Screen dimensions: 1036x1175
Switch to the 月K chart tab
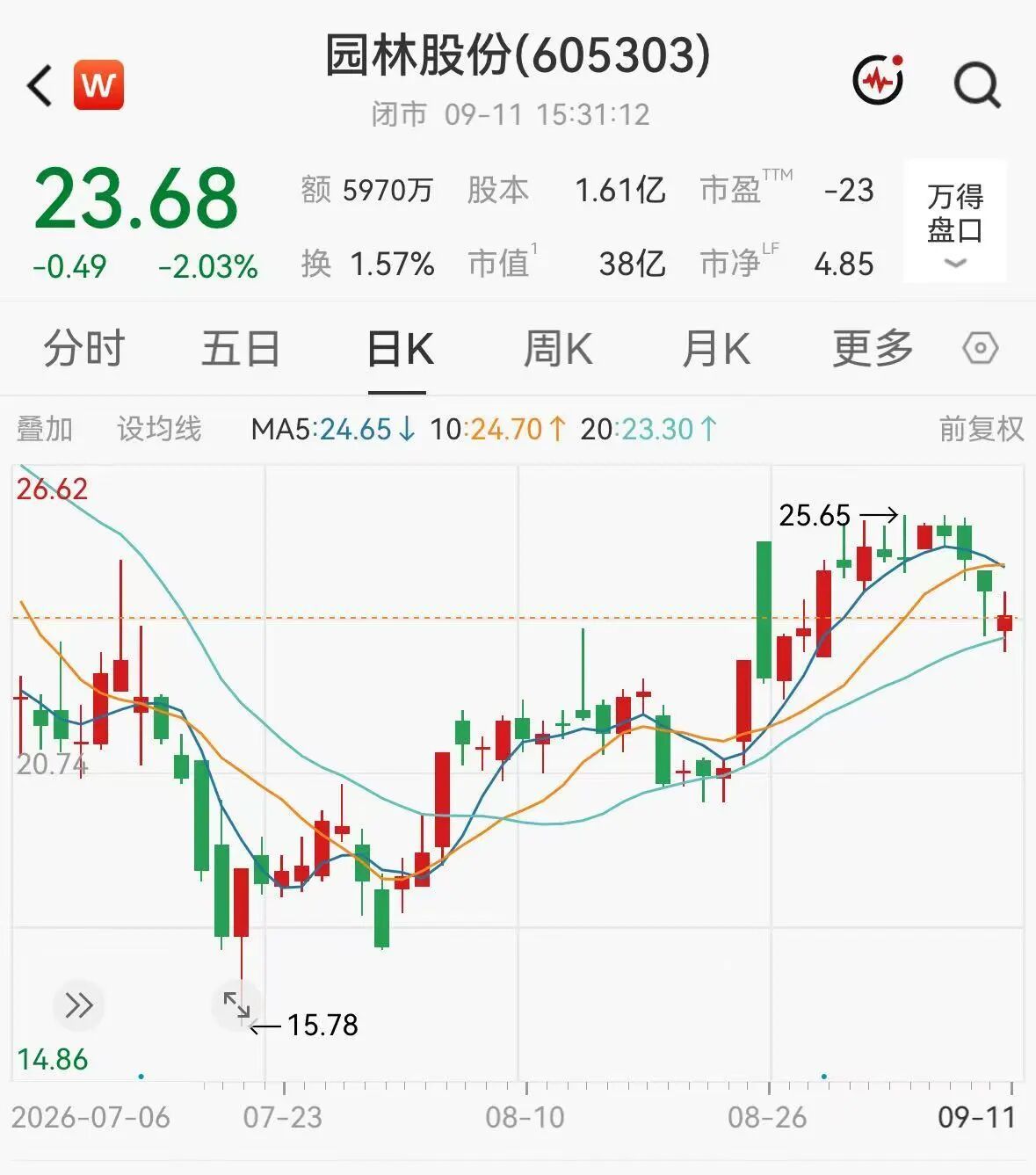[x=716, y=349]
